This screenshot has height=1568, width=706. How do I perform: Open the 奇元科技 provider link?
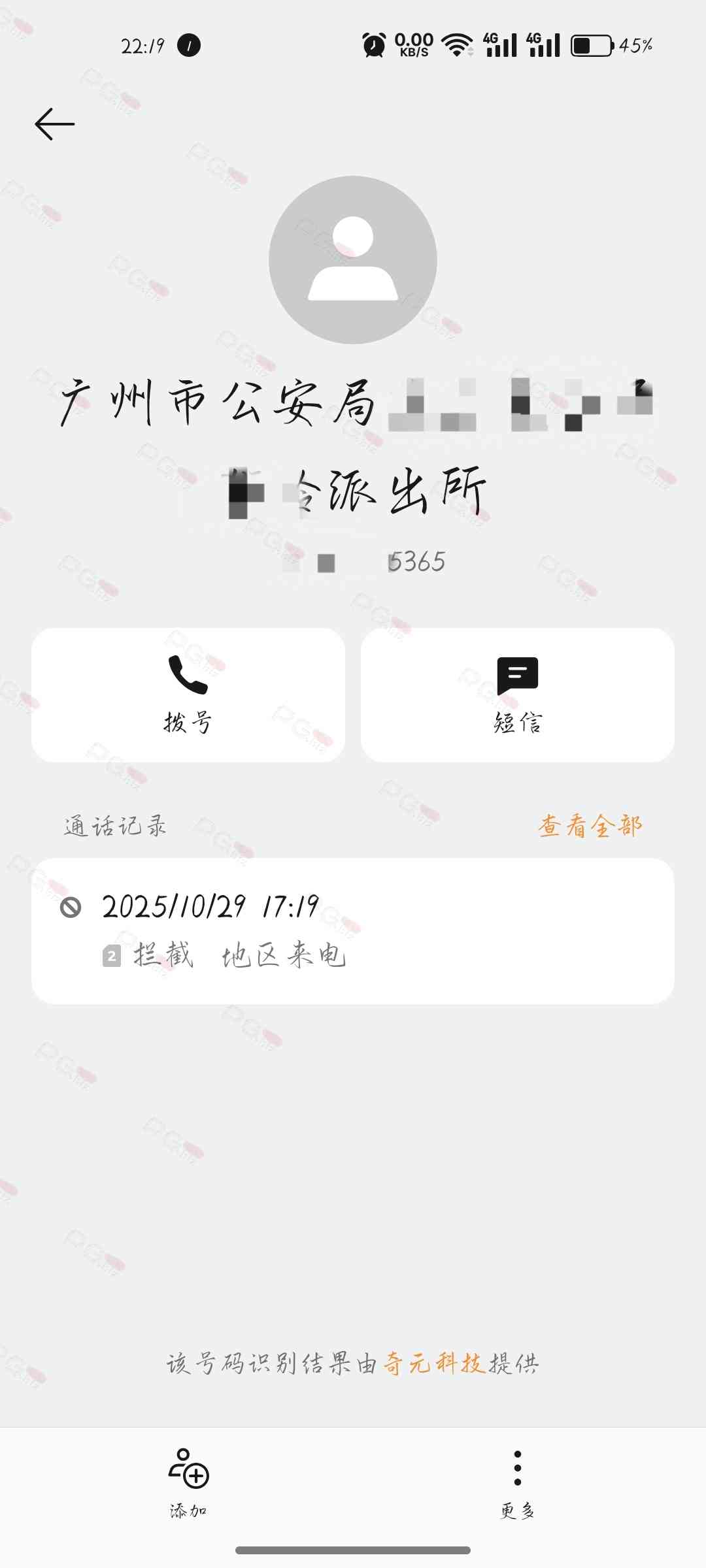(433, 1364)
